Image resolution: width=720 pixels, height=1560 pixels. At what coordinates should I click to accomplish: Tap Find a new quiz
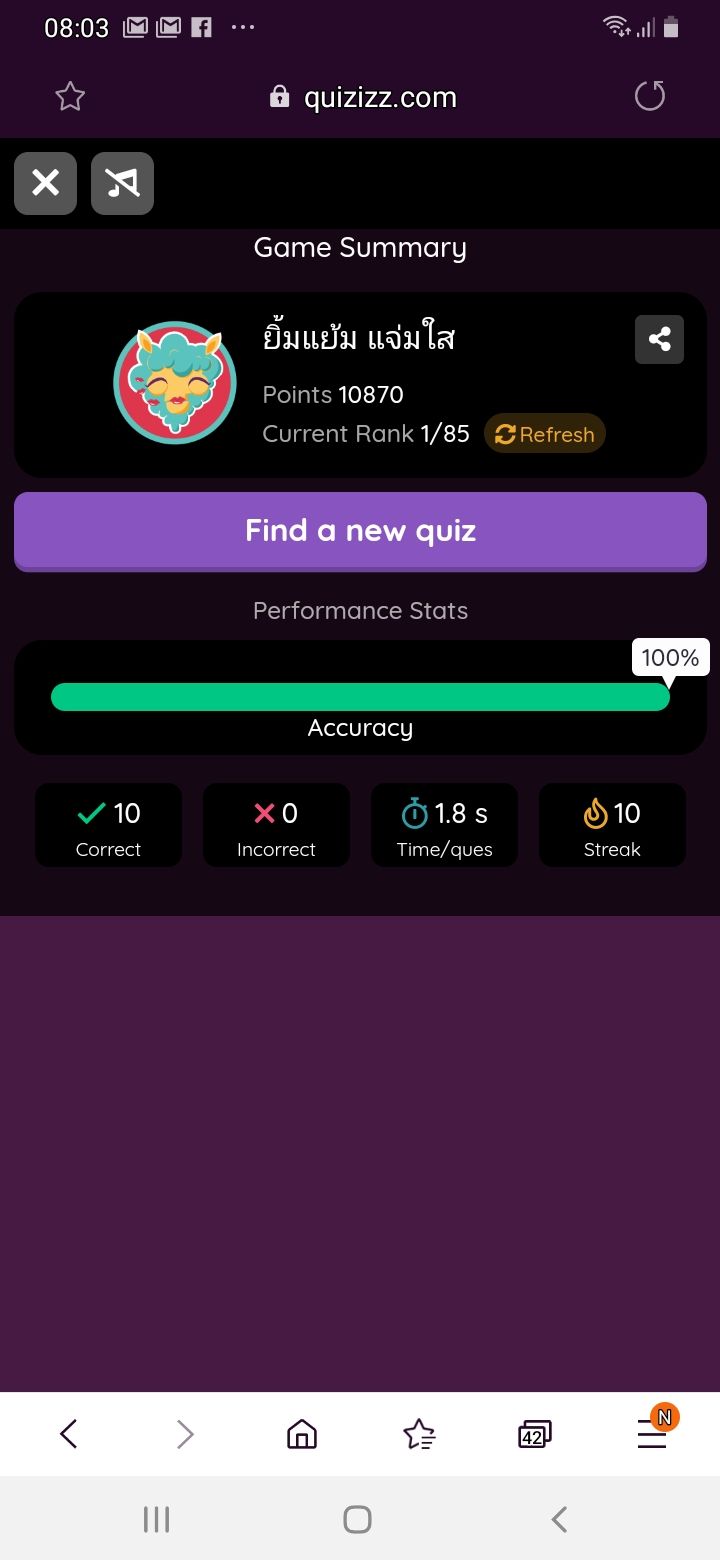coord(360,531)
